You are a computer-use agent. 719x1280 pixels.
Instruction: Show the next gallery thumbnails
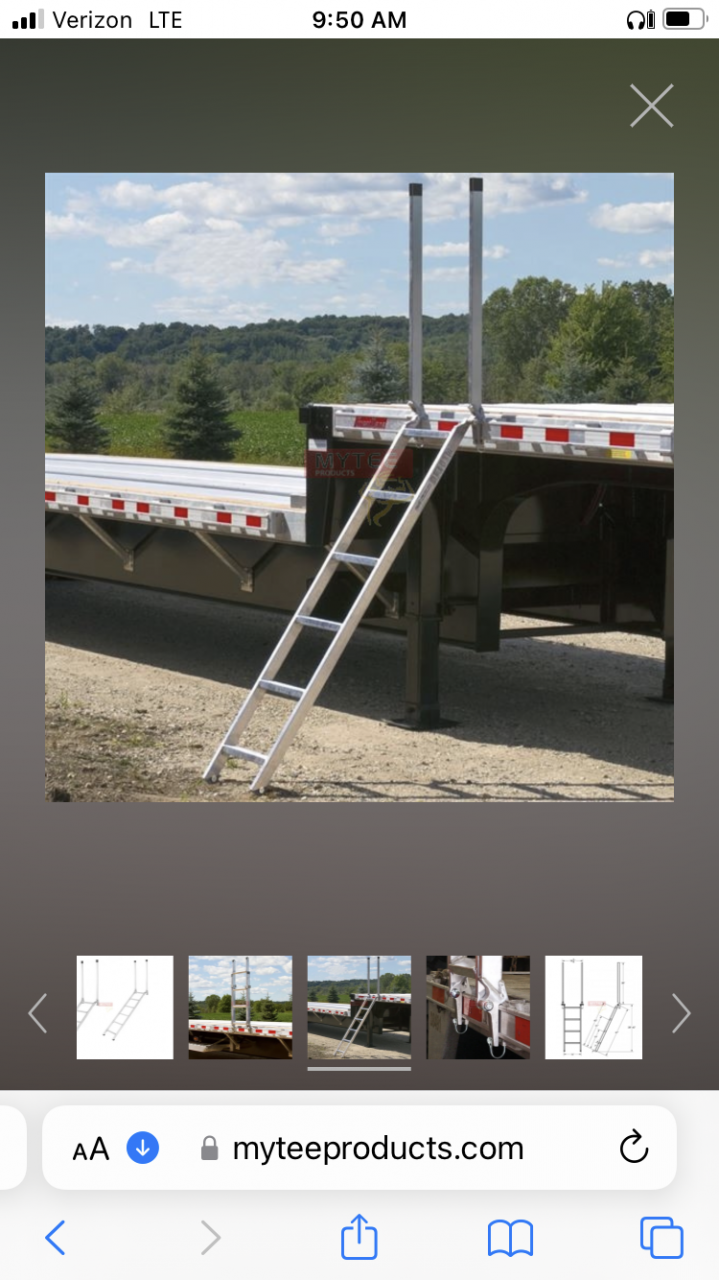(681, 1013)
